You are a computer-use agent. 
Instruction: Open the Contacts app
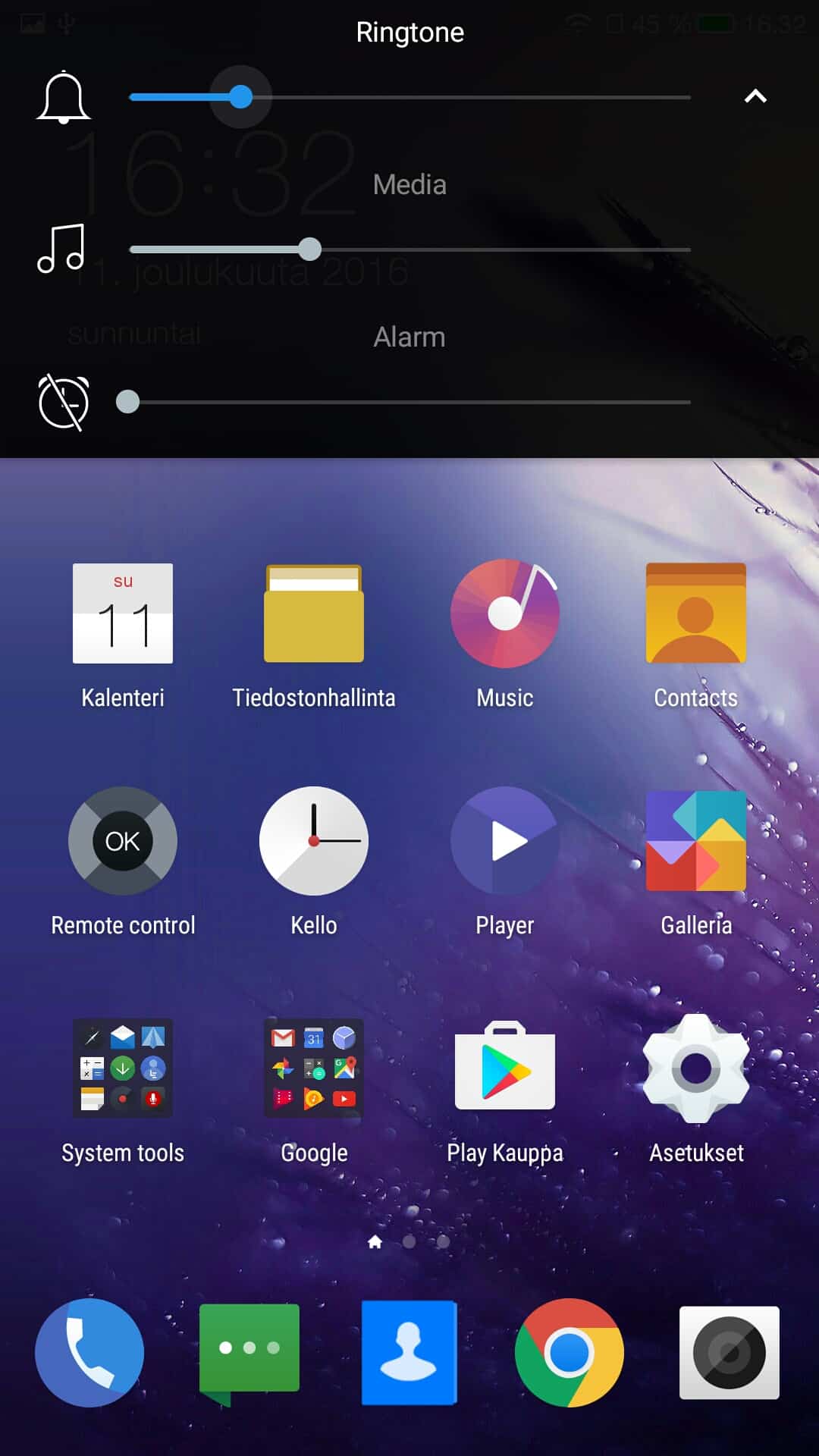point(696,614)
